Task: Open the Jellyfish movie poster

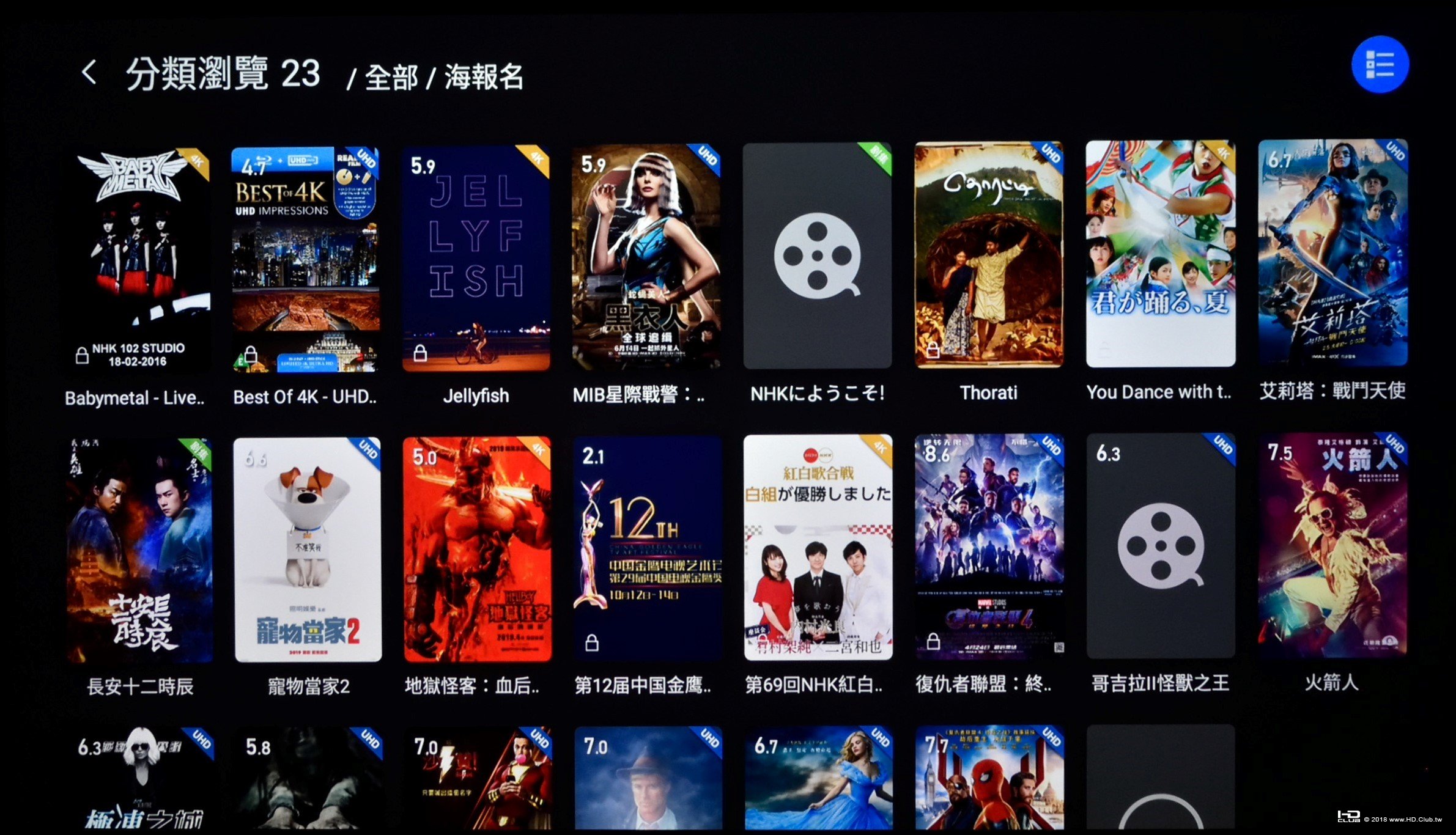Action: pos(476,258)
